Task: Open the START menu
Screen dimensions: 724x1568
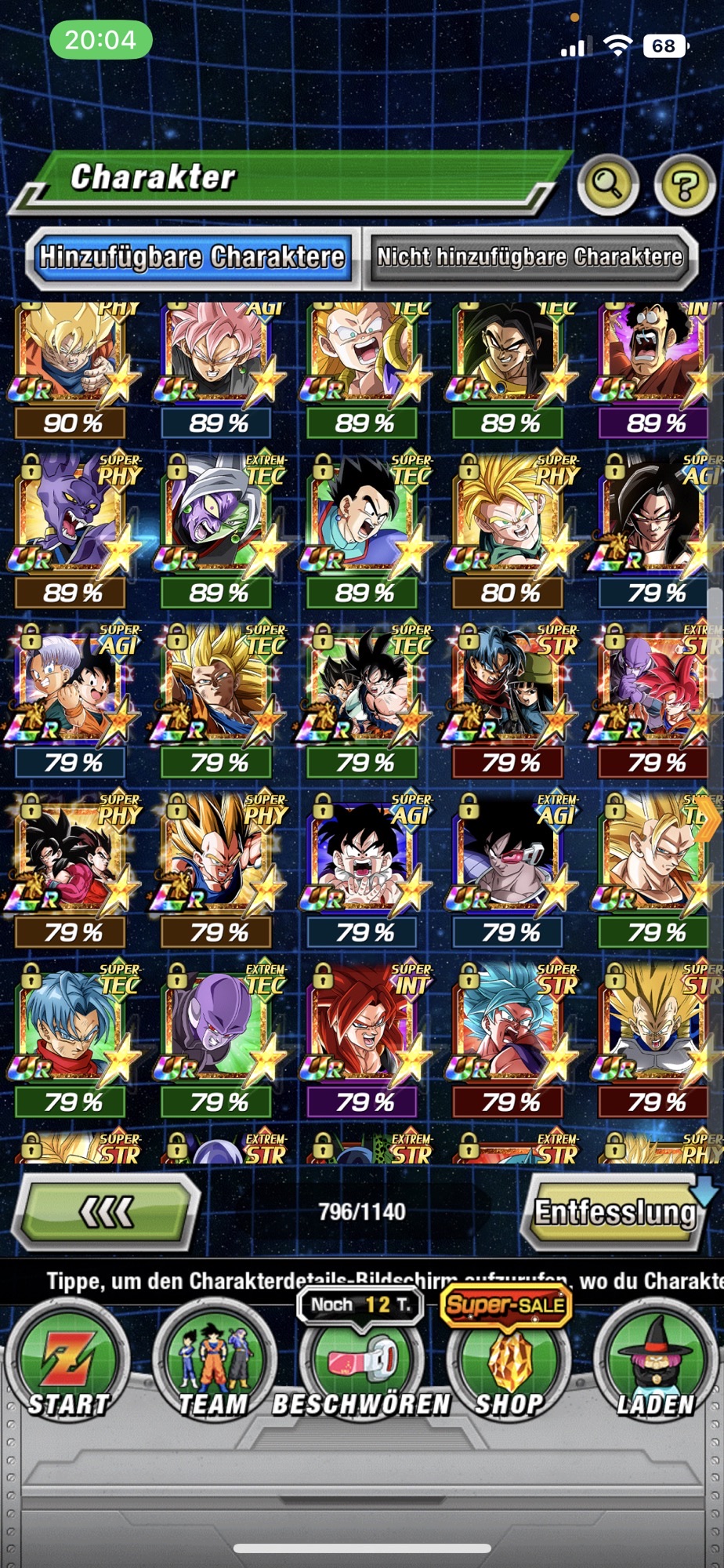Action: click(x=69, y=1363)
